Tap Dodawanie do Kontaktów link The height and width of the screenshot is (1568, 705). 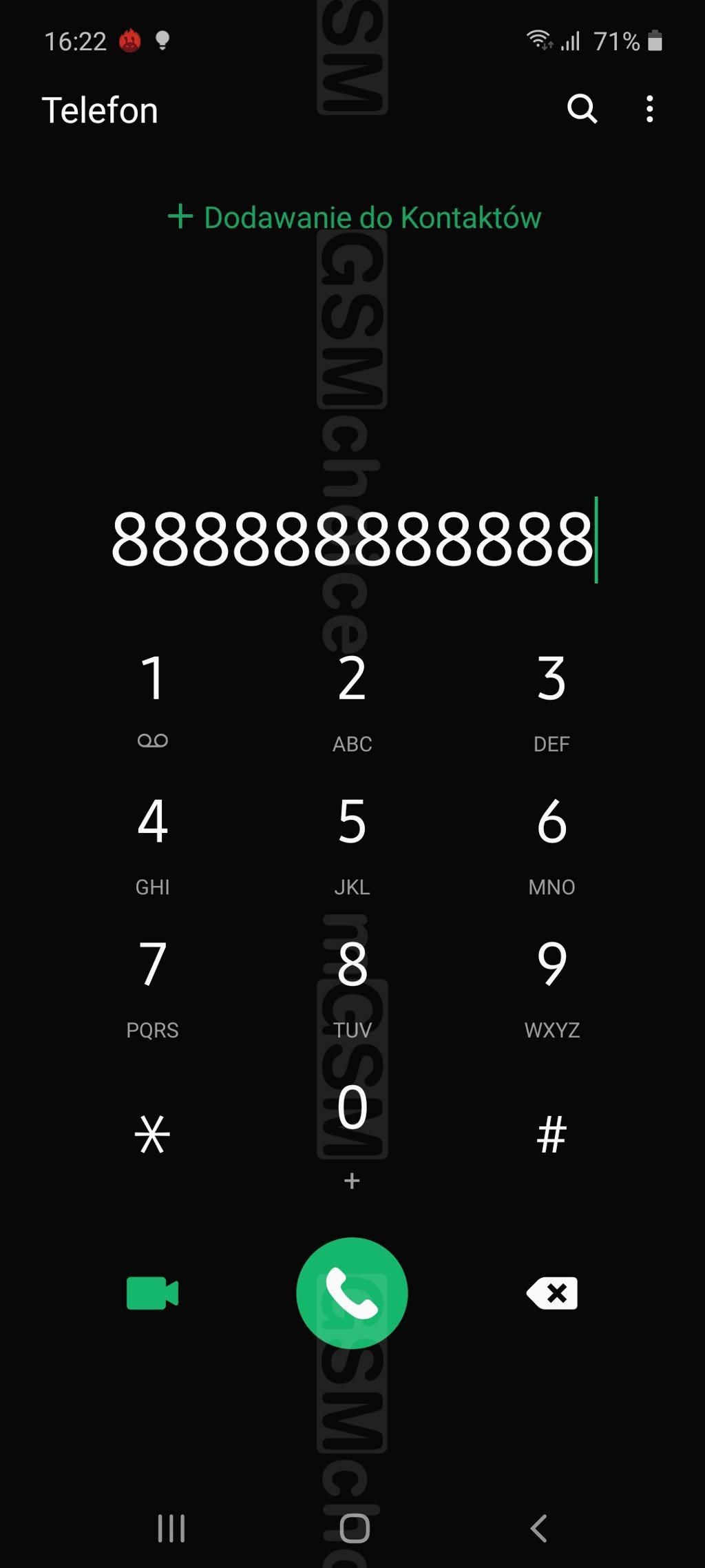coord(355,218)
